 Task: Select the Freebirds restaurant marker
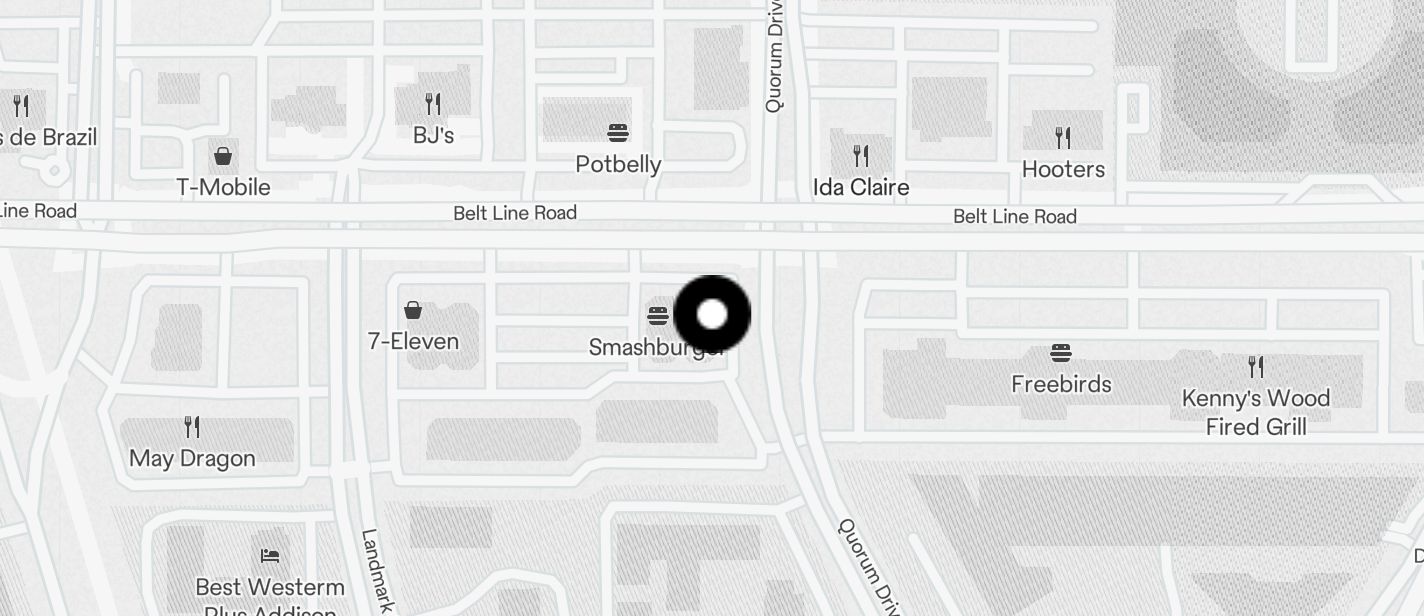(x=1061, y=353)
